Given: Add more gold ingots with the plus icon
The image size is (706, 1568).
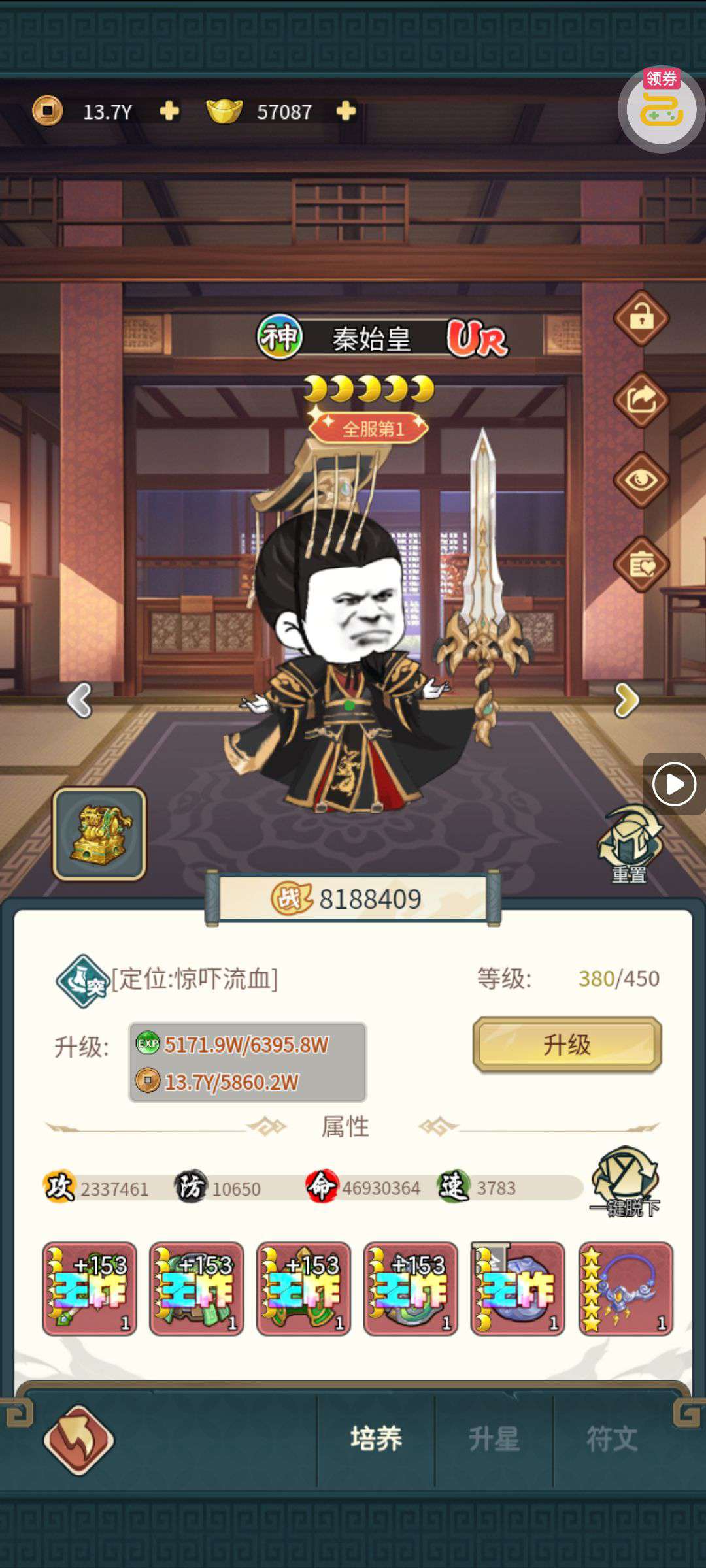Looking at the screenshot, I should coord(346,111).
